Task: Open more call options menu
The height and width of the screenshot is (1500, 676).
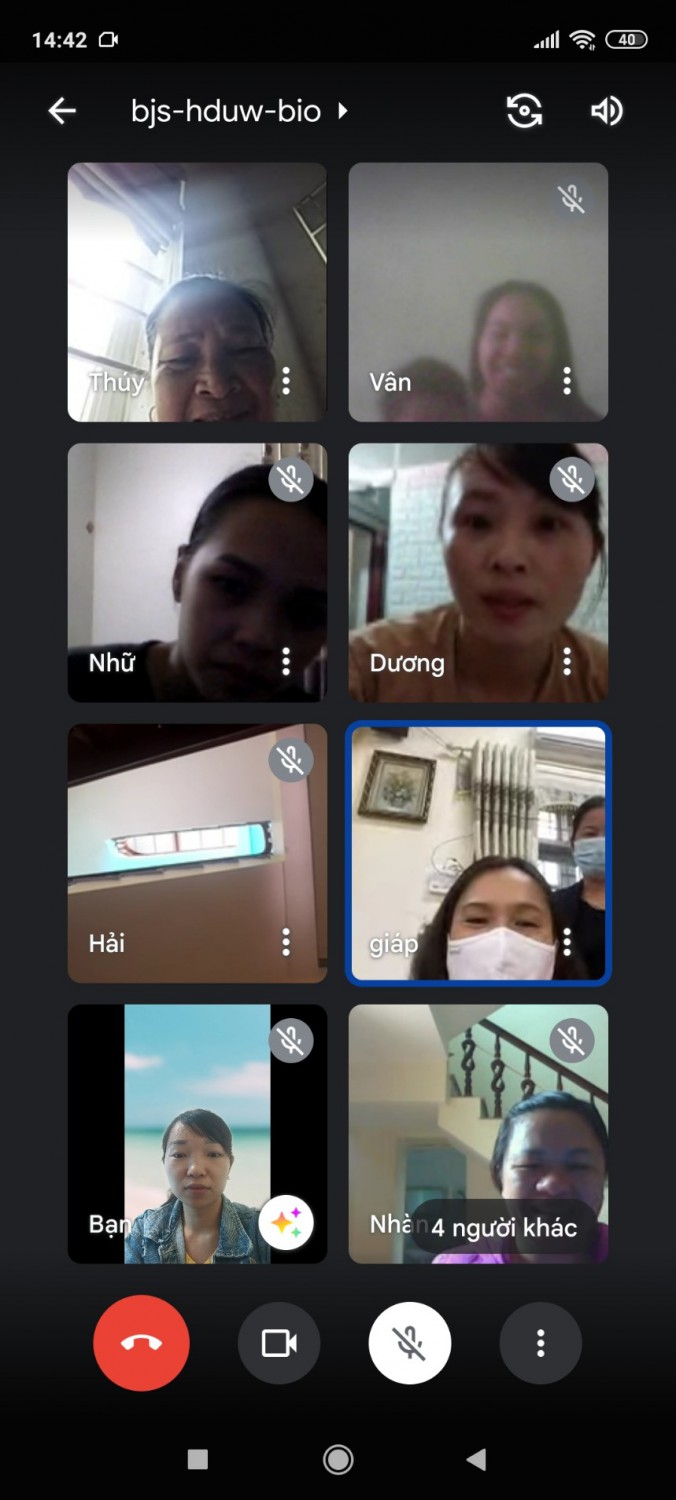Action: pos(540,1343)
